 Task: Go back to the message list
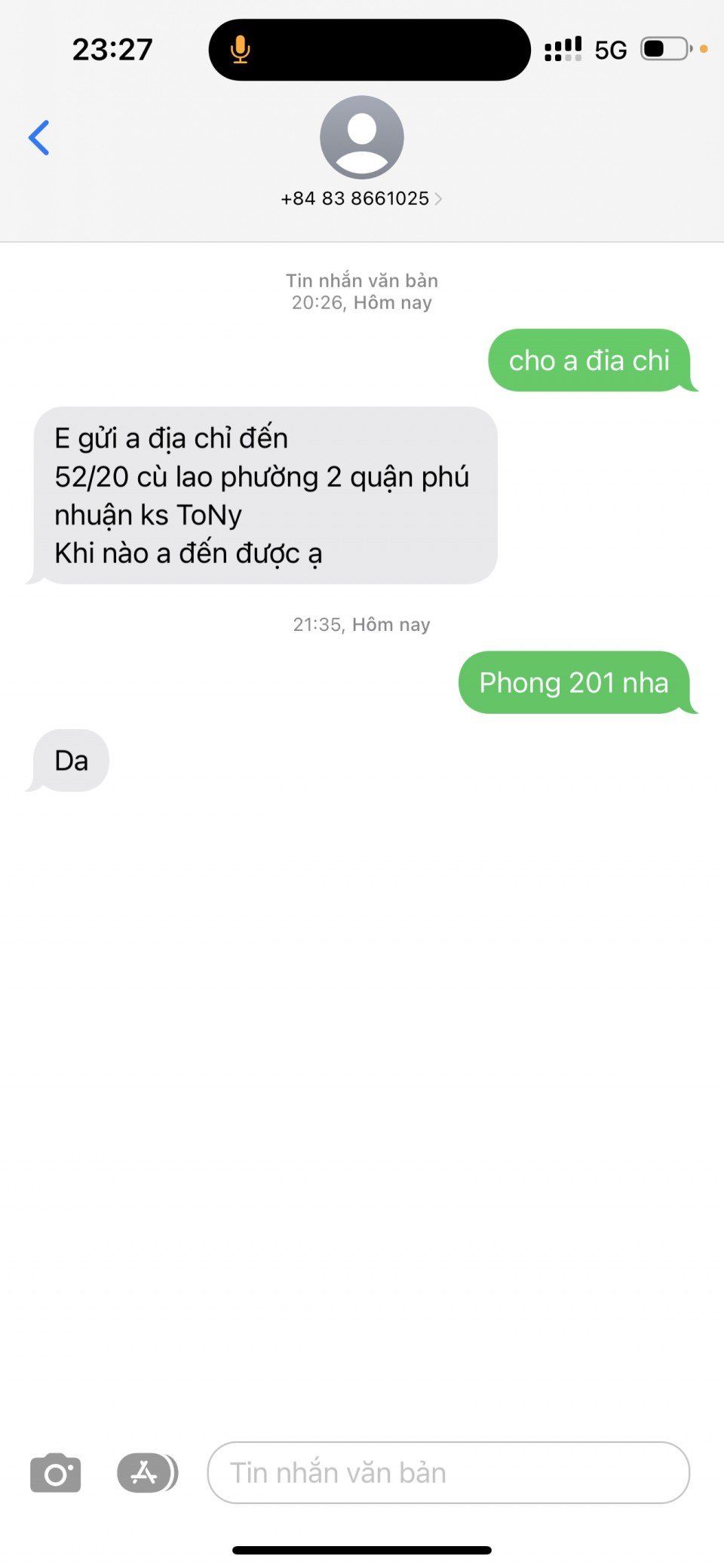[39, 138]
